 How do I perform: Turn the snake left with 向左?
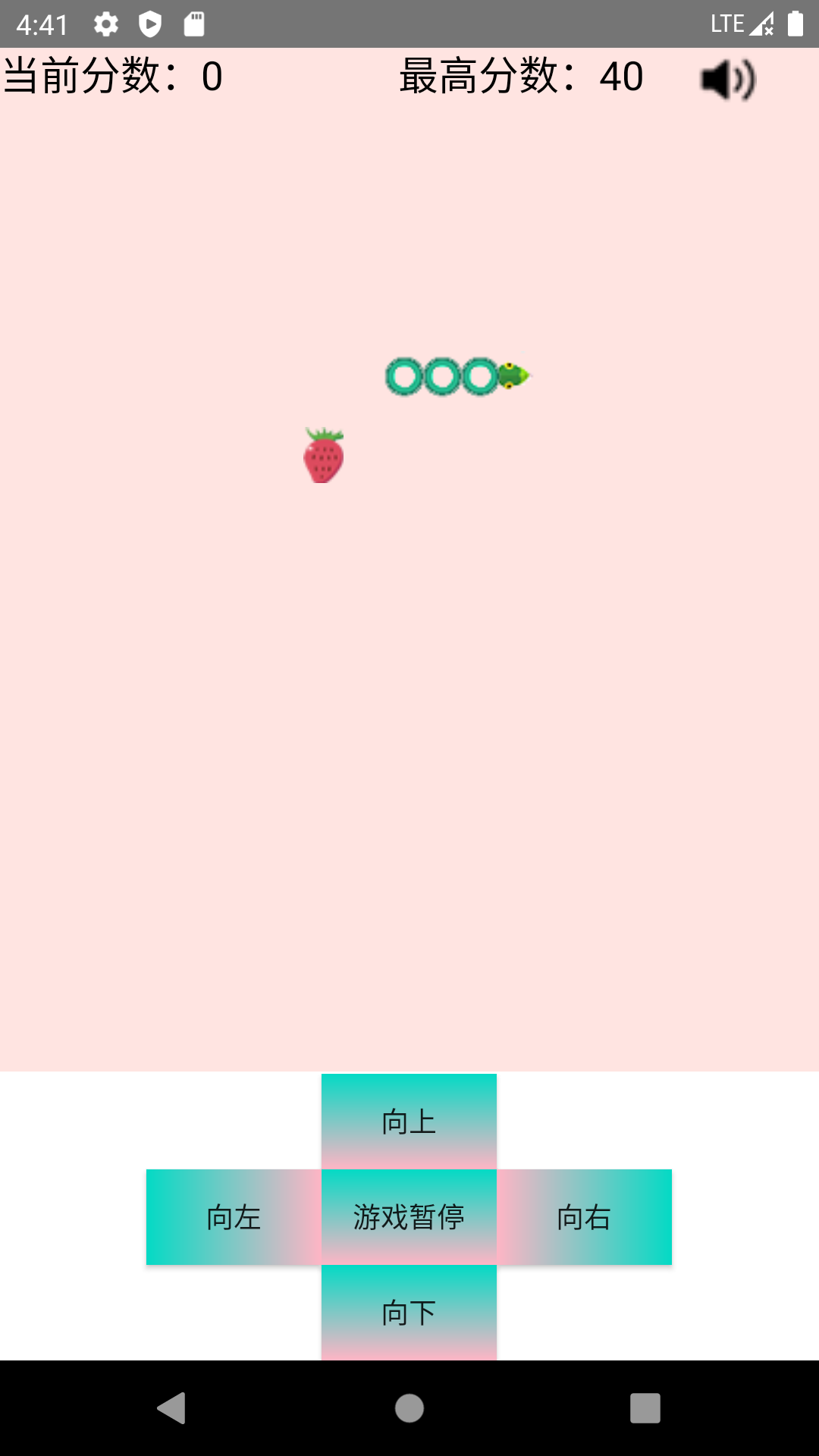click(x=234, y=1217)
